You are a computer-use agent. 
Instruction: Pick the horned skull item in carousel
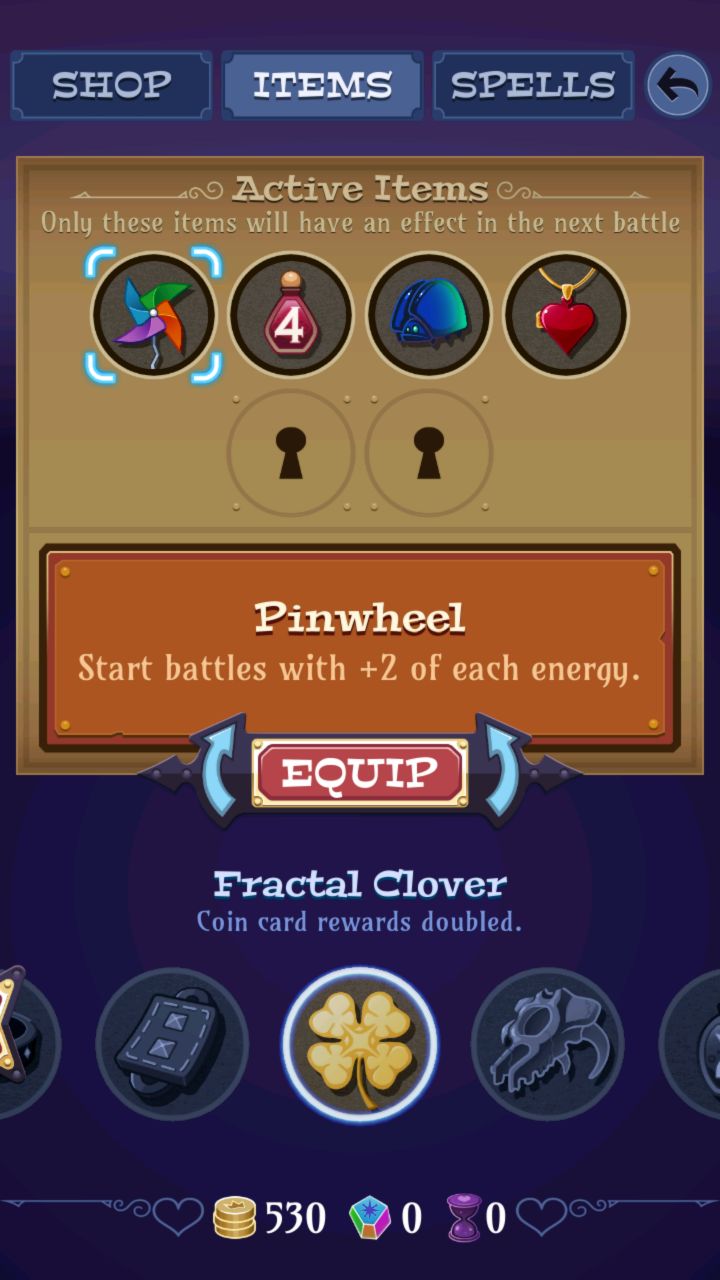point(547,1045)
